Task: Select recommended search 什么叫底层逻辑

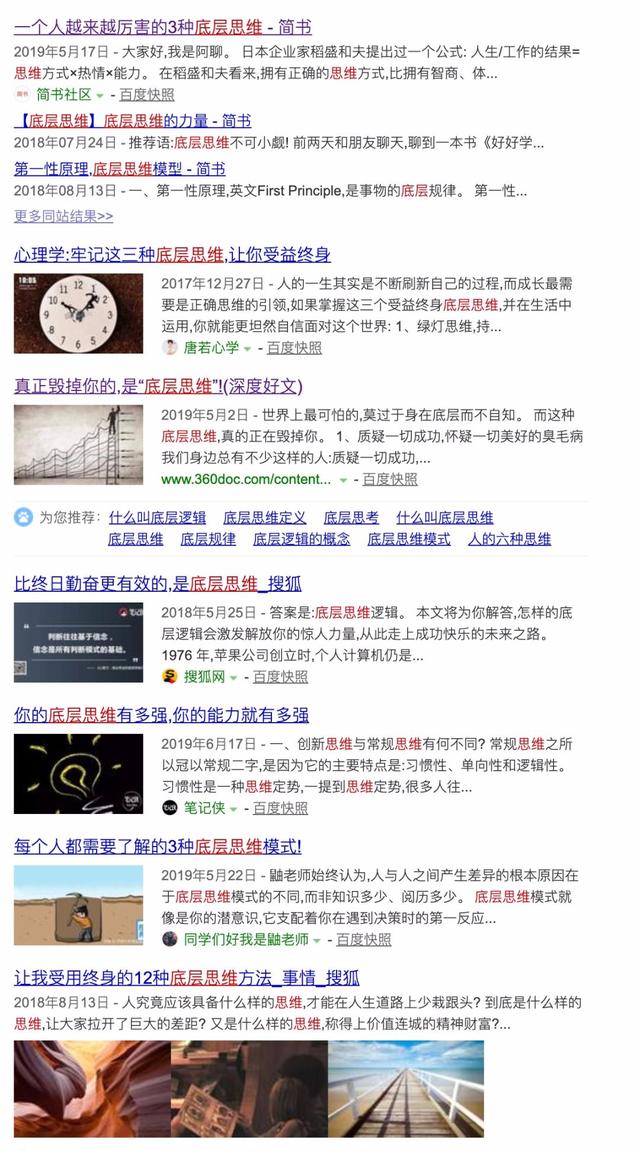Action: pyautogui.click(x=157, y=518)
